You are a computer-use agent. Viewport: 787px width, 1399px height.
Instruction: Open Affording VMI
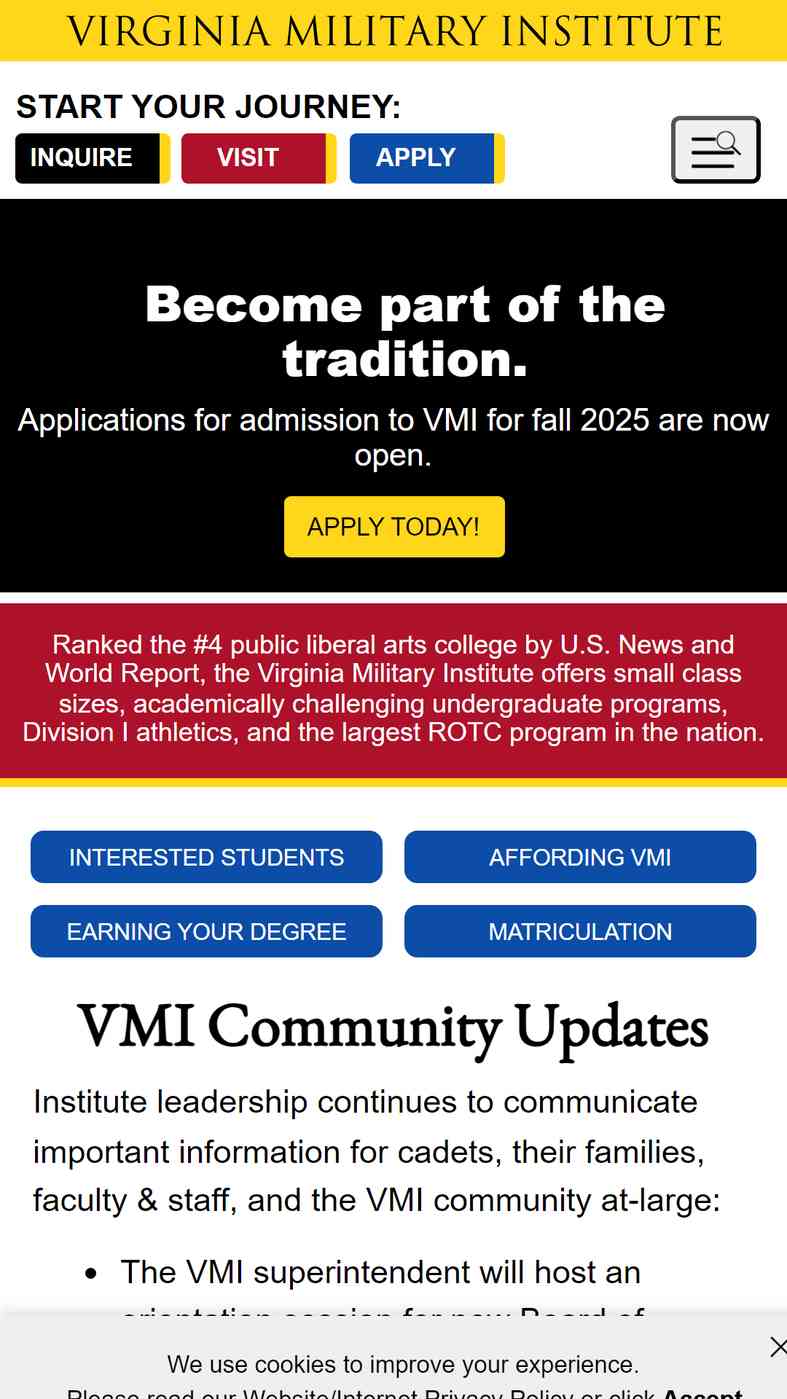[x=580, y=857]
